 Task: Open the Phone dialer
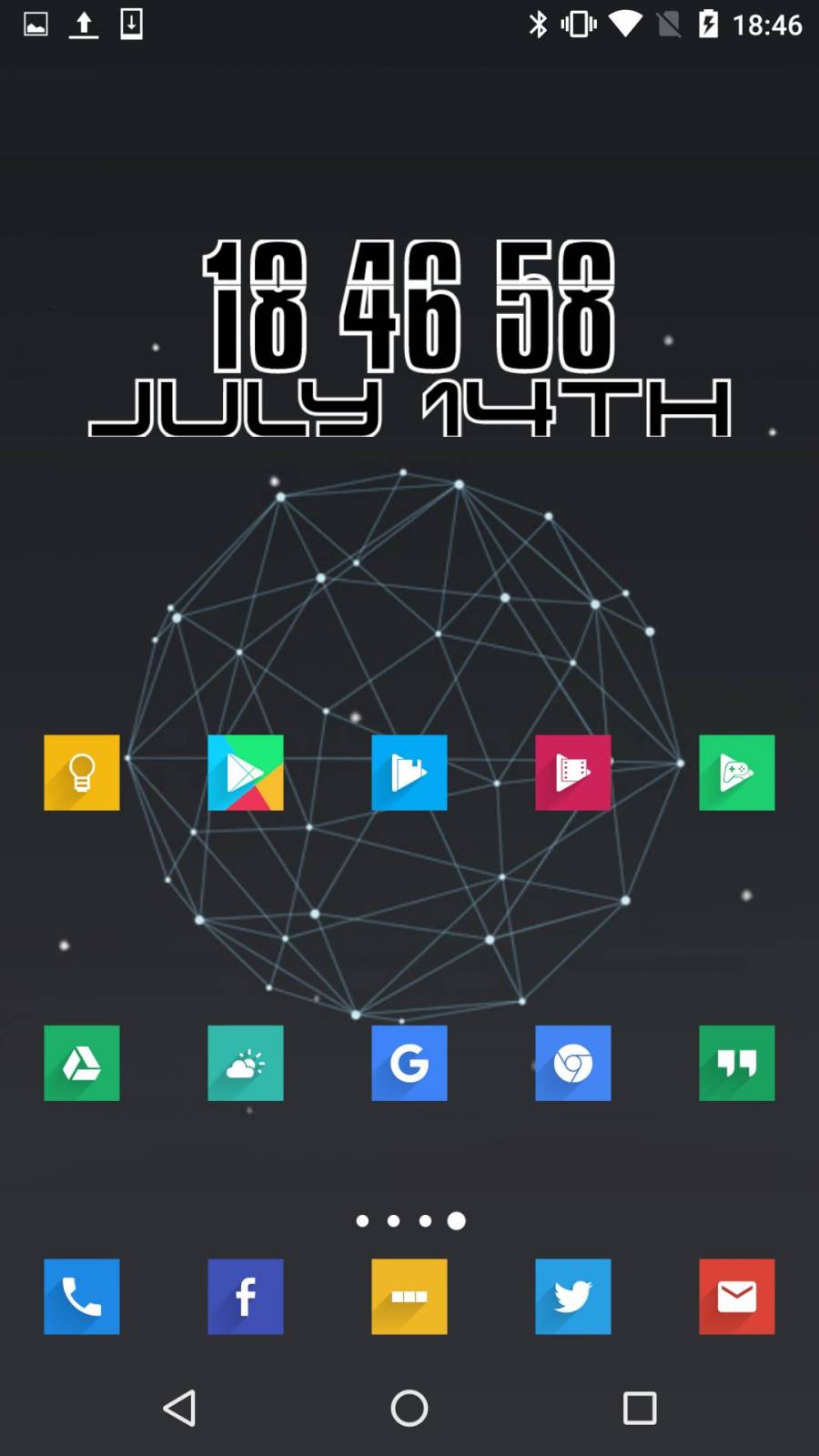pos(82,1297)
